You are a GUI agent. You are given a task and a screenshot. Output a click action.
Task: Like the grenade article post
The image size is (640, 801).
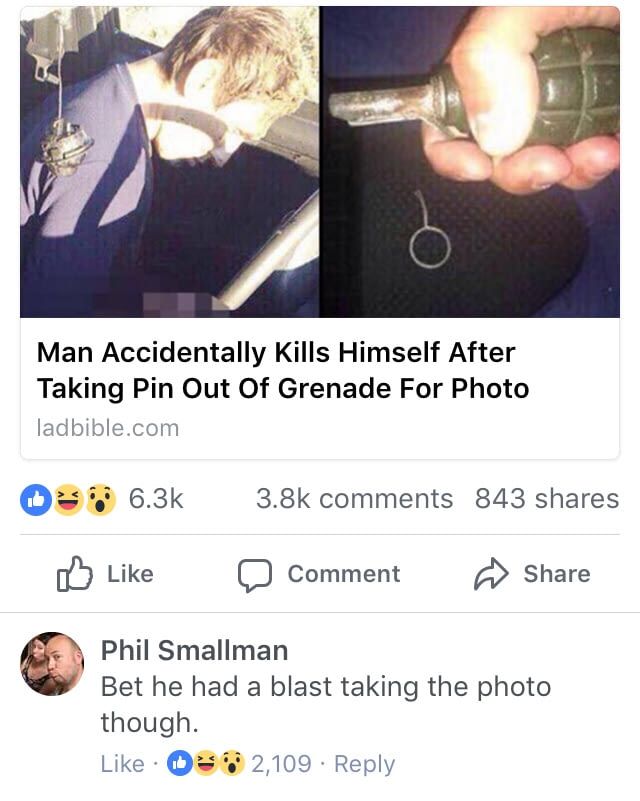(106, 573)
